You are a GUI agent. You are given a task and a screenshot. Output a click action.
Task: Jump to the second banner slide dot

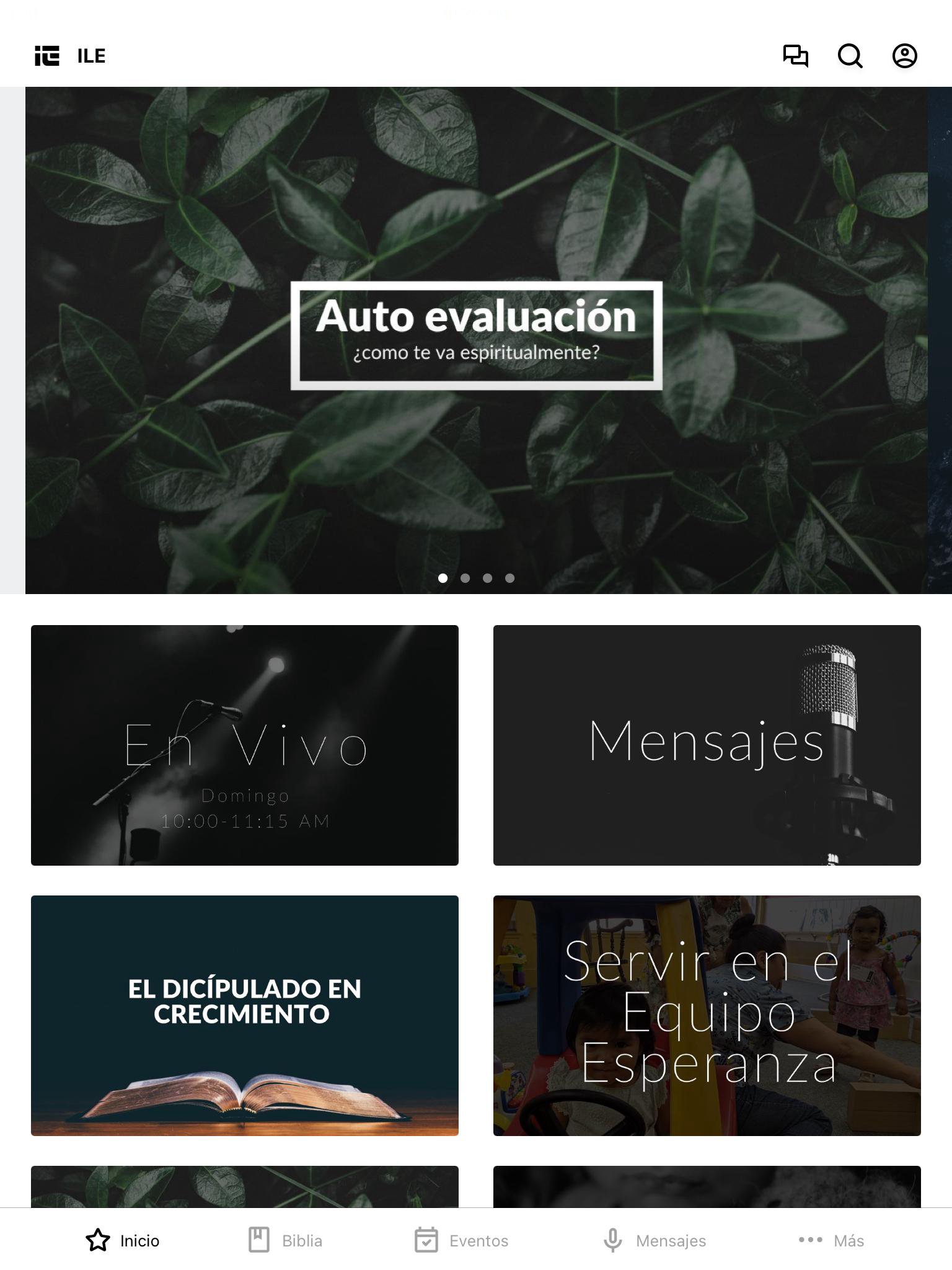point(465,578)
